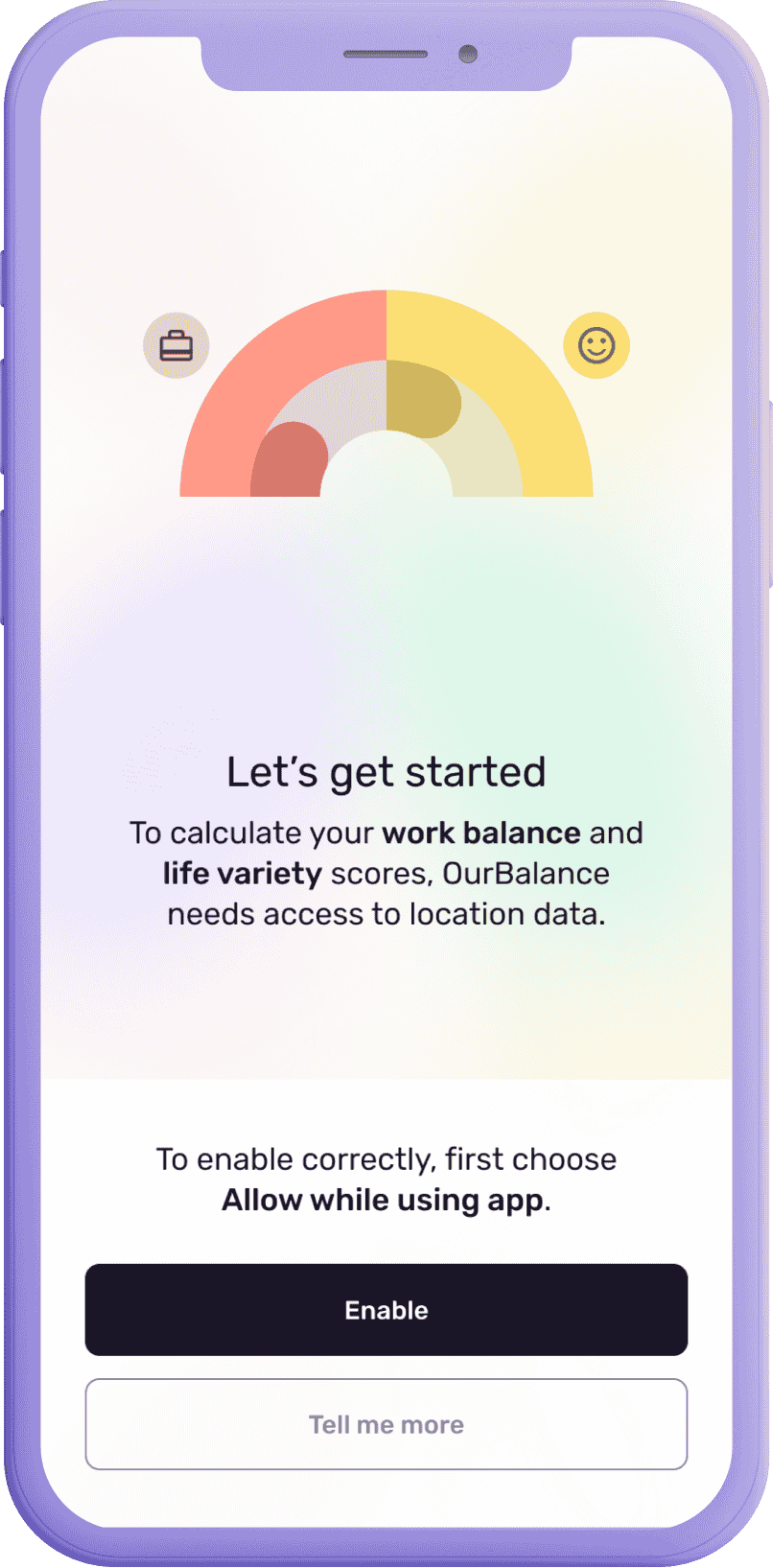Open Tell me more
Image resolution: width=773 pixels, height=1568 pixels.
pyautogui.click(x=386, y=1424)
